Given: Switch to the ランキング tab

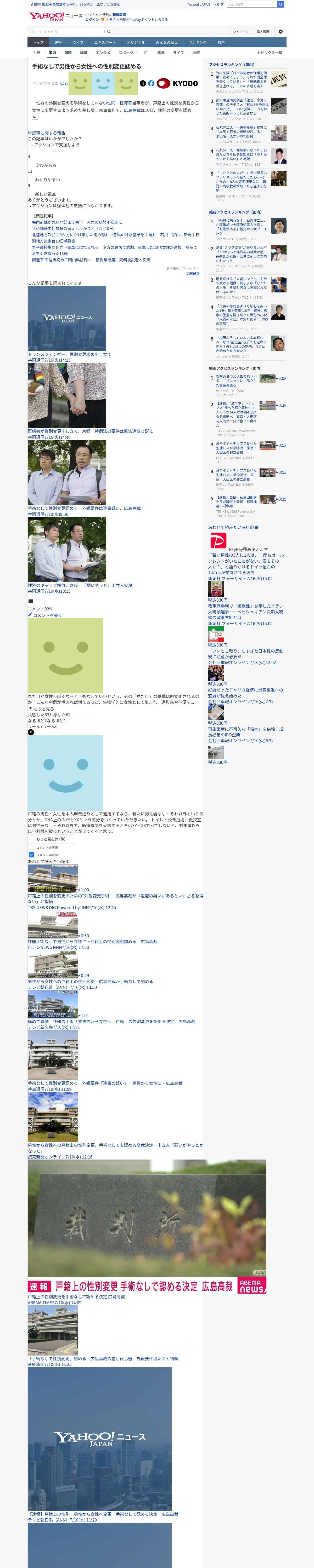Looking at the screenshot, I should (x=197, y=43).
